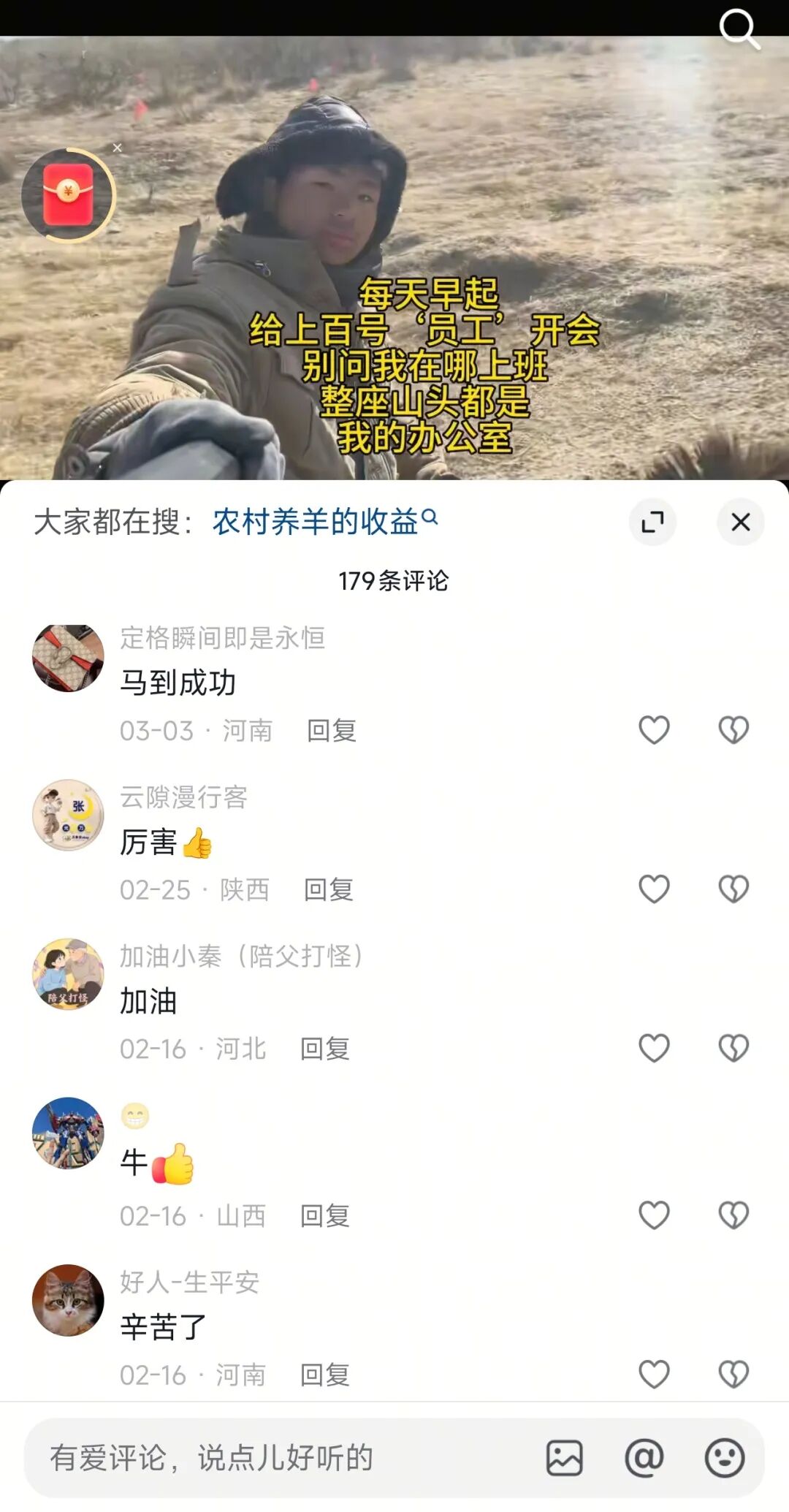Reply to 好人-生平安's comment
789x1512 pixels.
[325, 1375]
